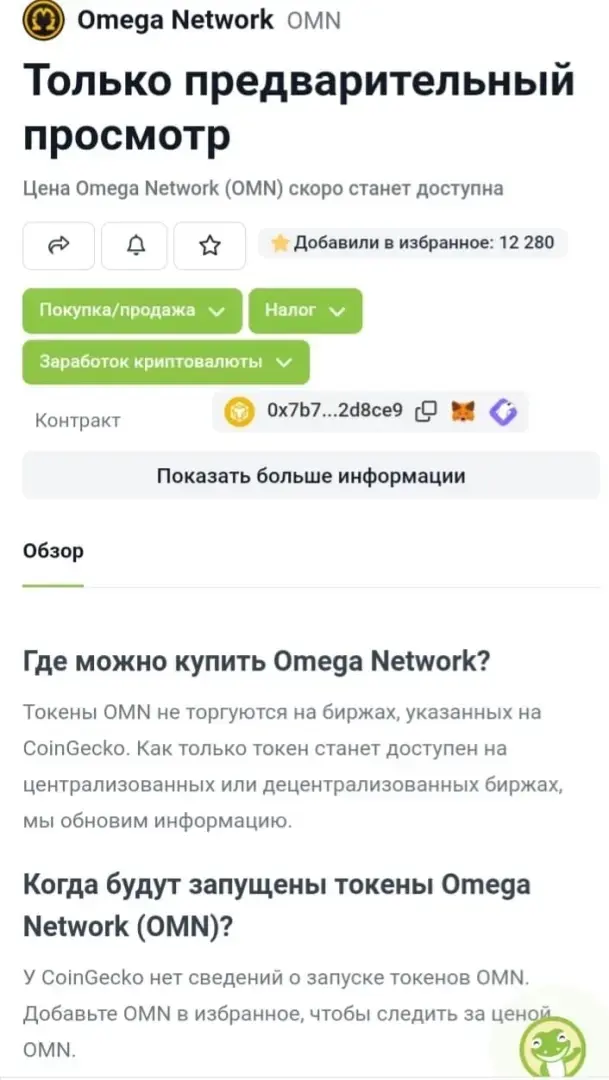Open the green gecko floating button

pos(552,1047)
